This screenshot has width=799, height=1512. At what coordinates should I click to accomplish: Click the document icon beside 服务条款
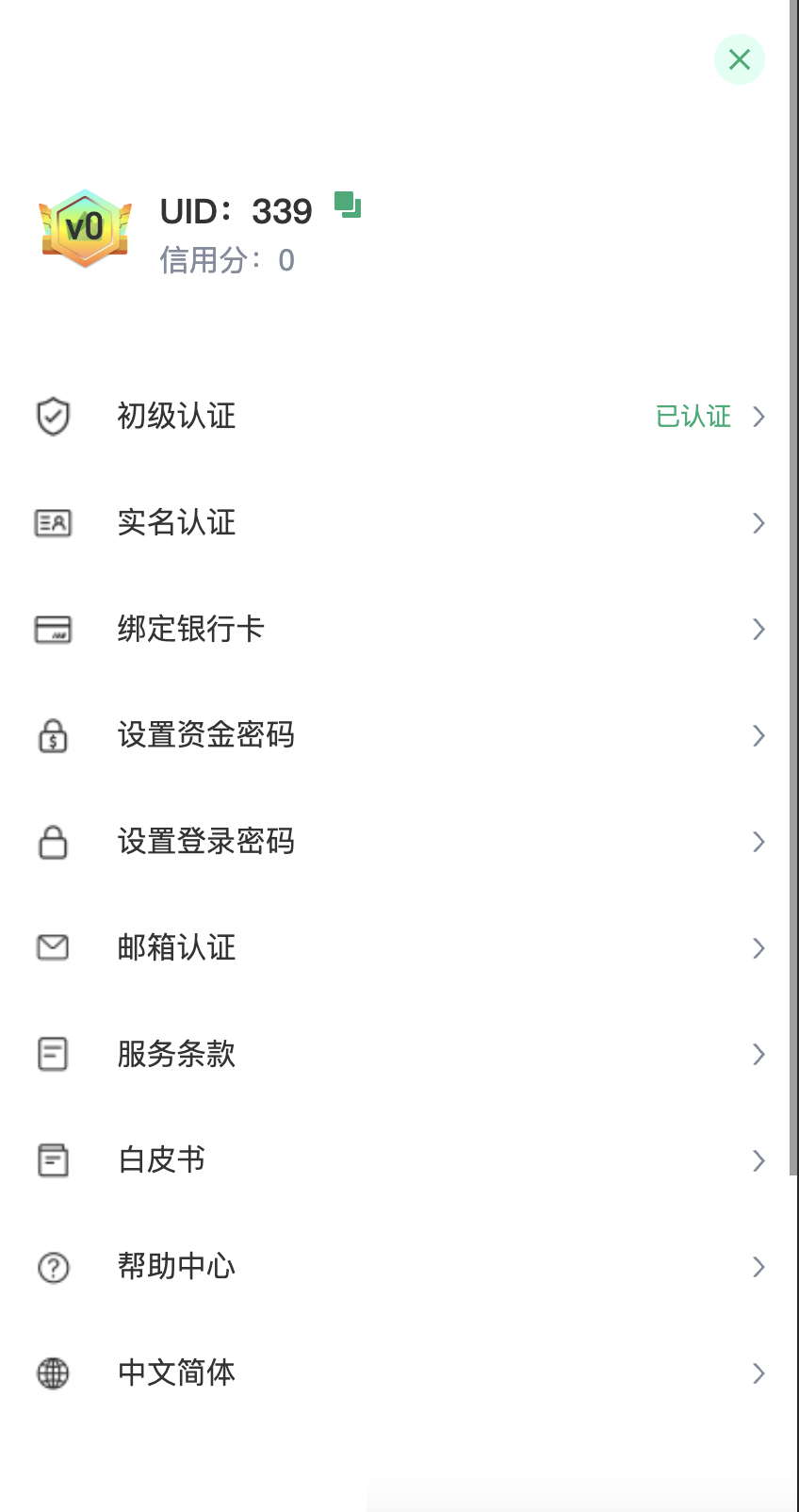coord(53,1054)
